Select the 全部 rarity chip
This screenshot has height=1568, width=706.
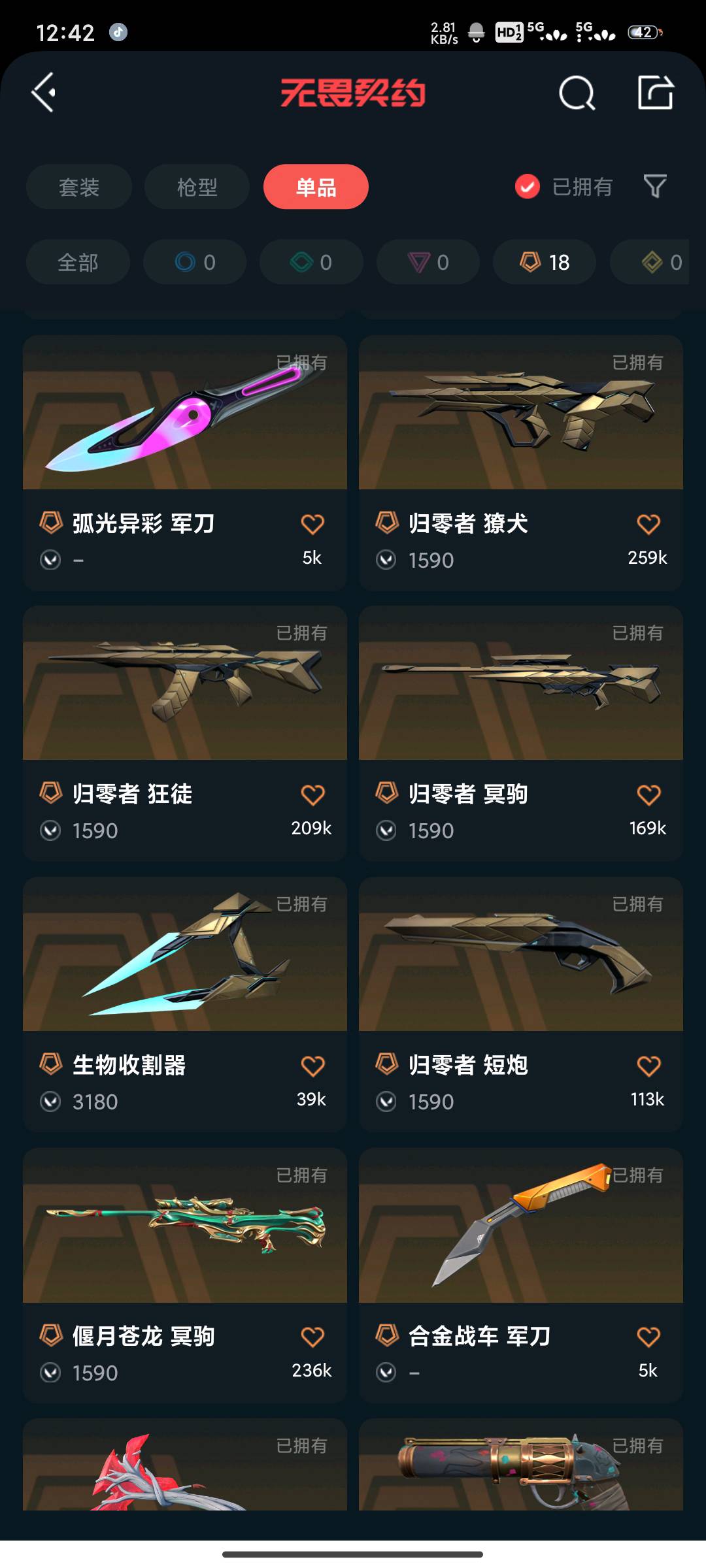(x=78, y=262)
